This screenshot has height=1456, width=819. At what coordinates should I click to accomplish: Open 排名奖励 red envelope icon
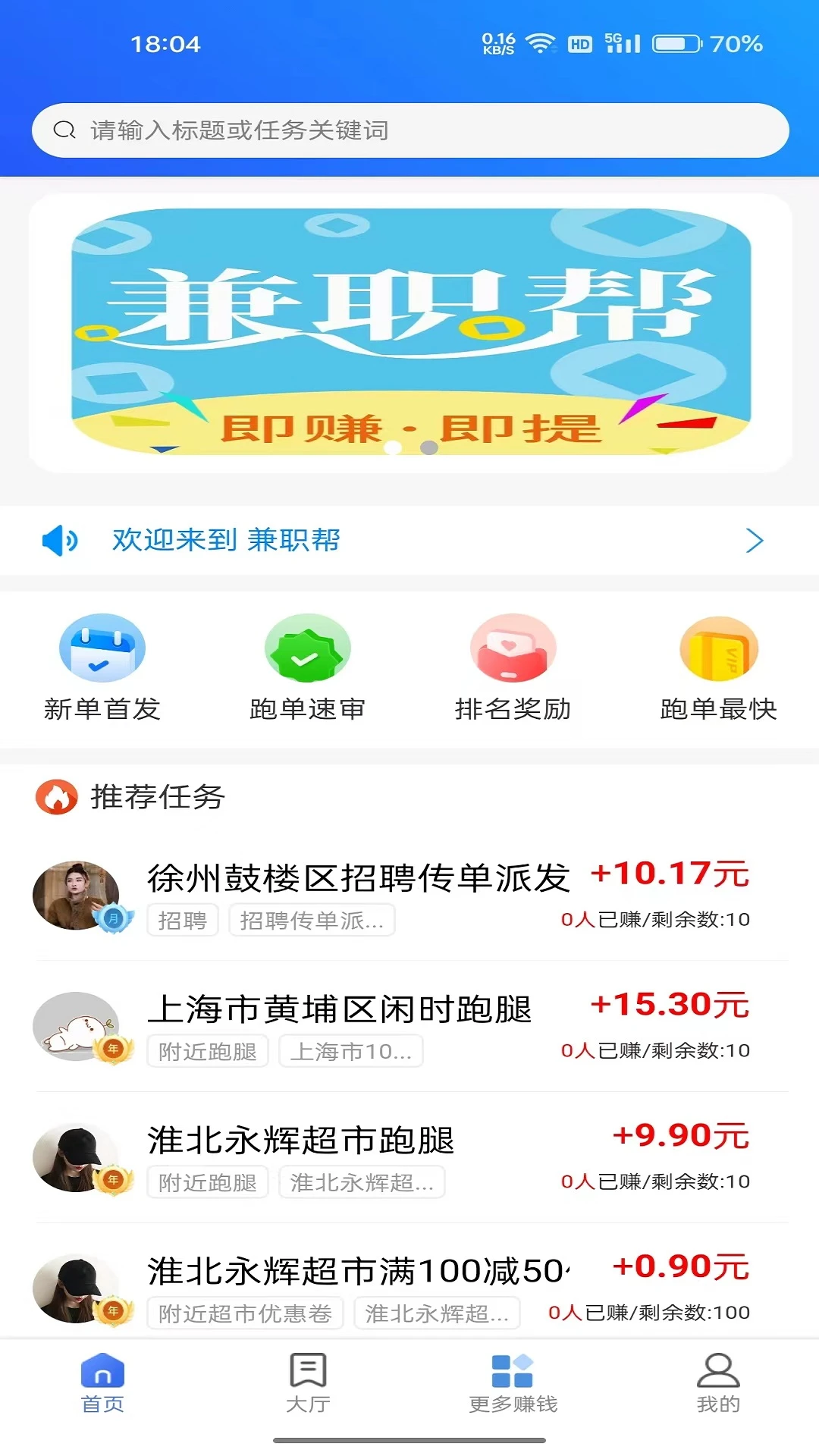click(x=513, y=648)
